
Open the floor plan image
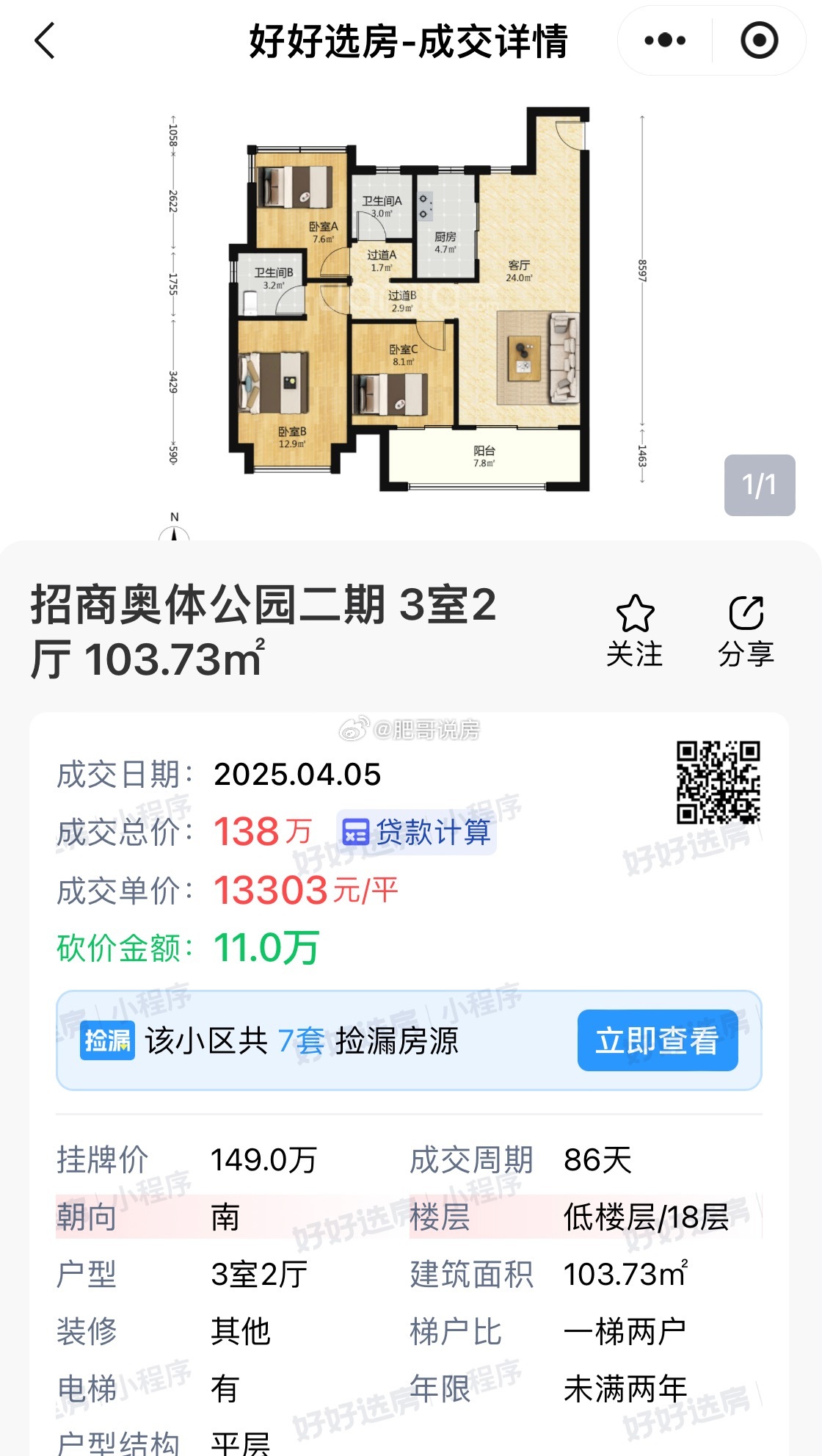[411, 301]
